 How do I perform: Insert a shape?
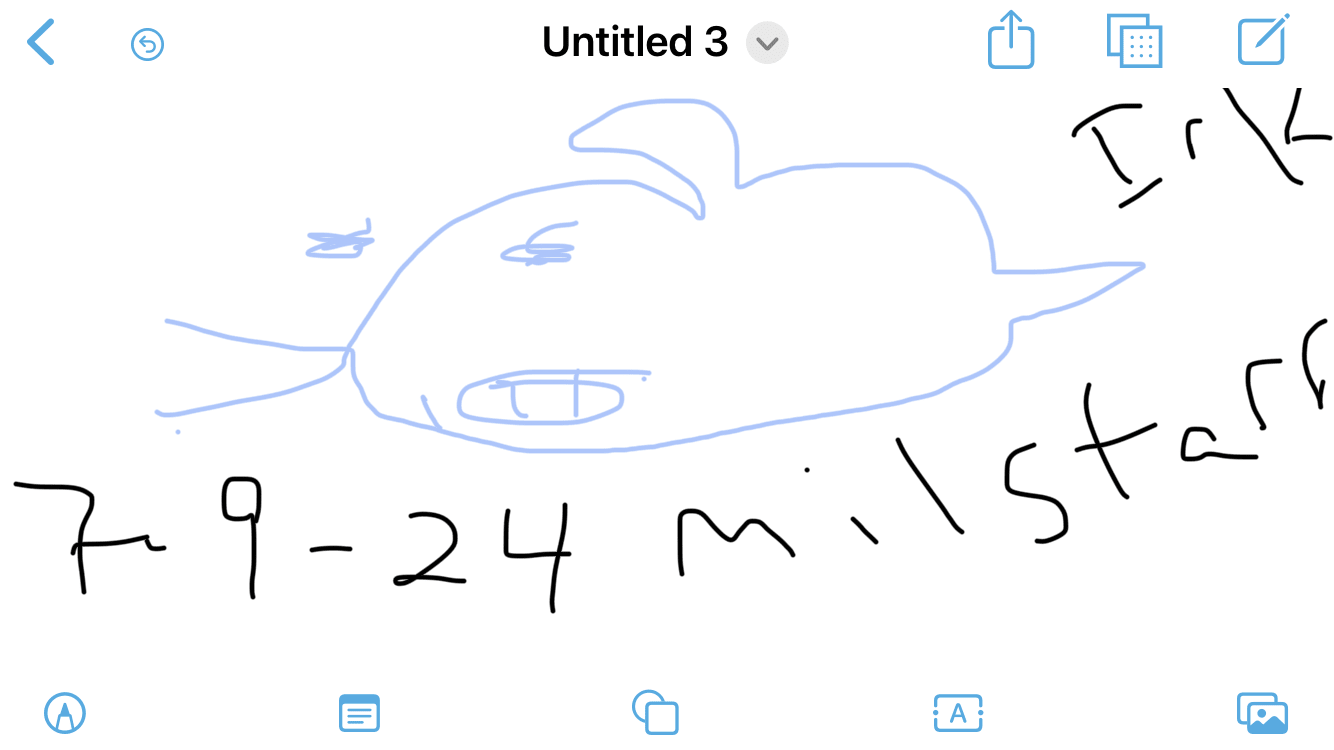(656, 712)
